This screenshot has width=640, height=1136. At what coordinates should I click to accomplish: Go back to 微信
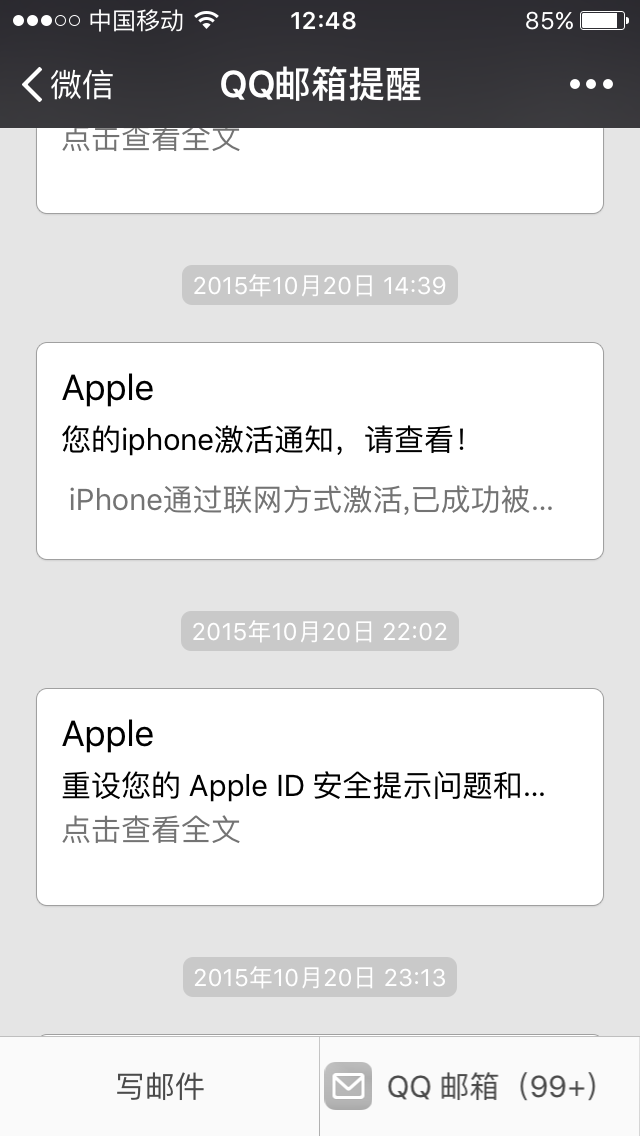point(66,85)
